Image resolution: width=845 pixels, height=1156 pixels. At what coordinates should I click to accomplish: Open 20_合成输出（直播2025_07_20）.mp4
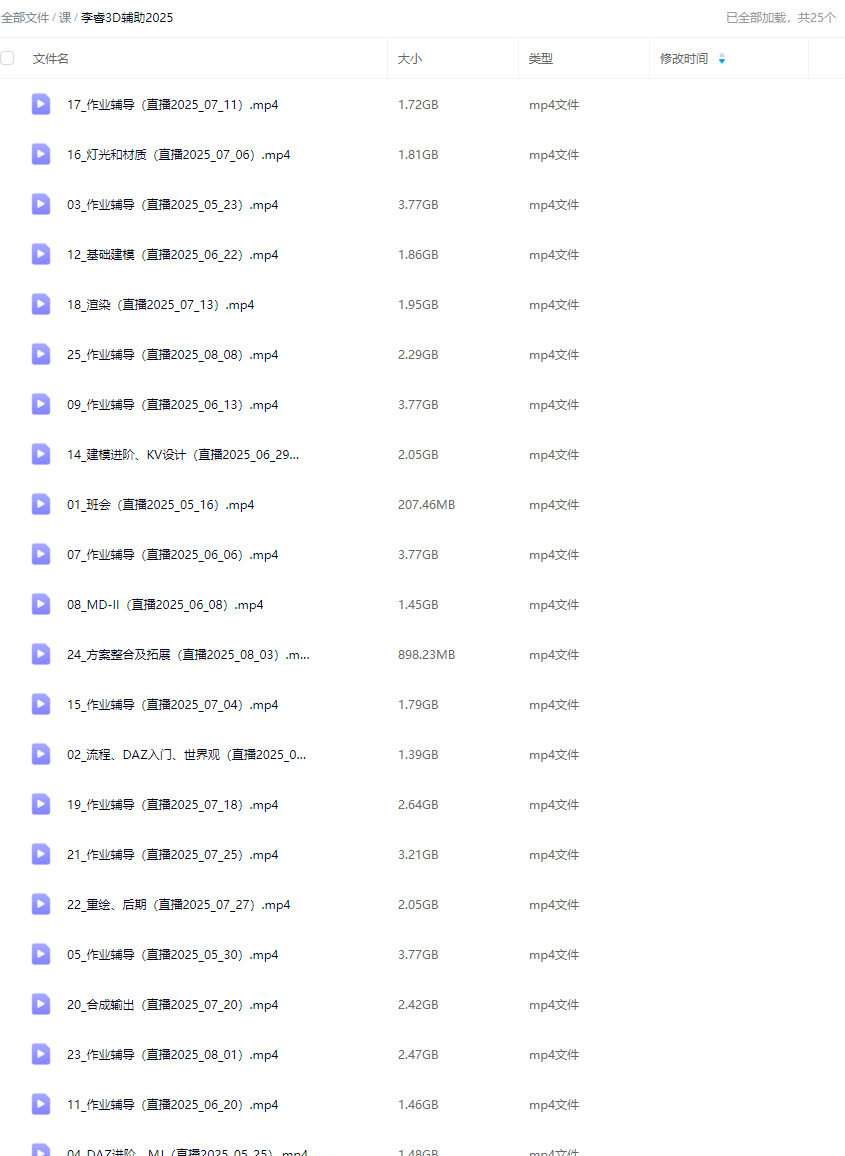point(172,1005)
